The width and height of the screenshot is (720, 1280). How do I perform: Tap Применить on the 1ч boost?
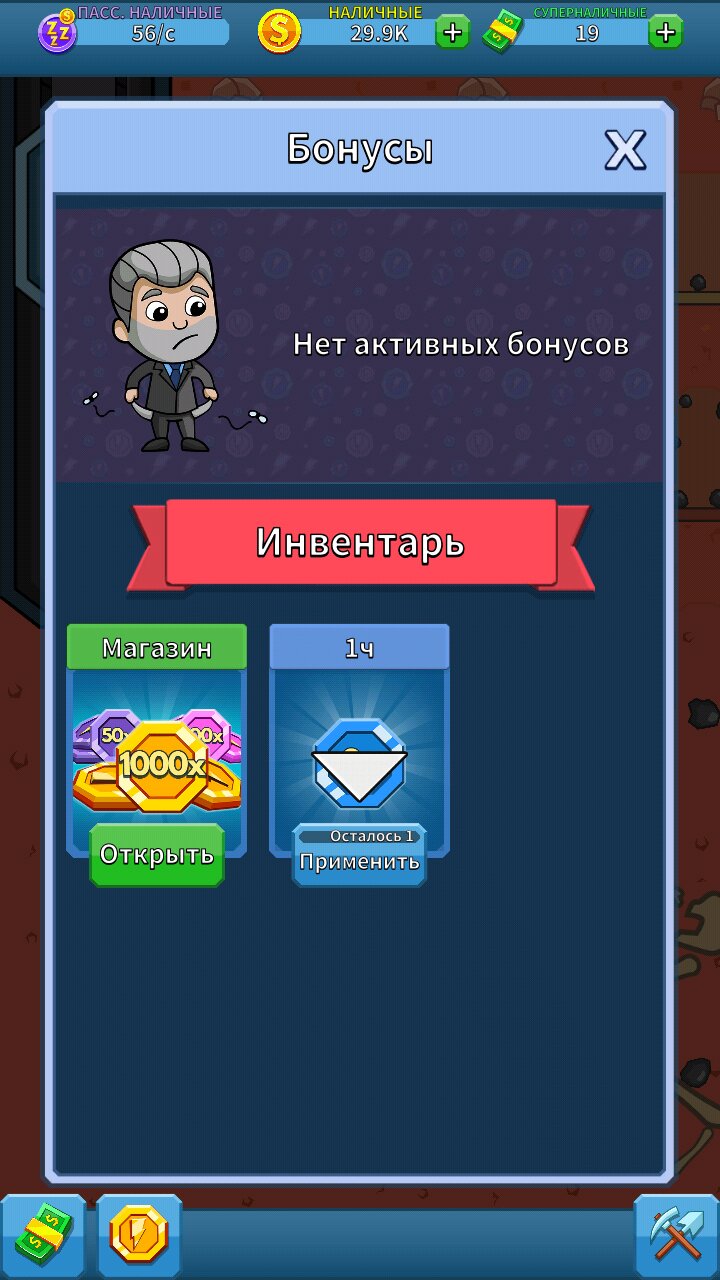click(359, 855)
